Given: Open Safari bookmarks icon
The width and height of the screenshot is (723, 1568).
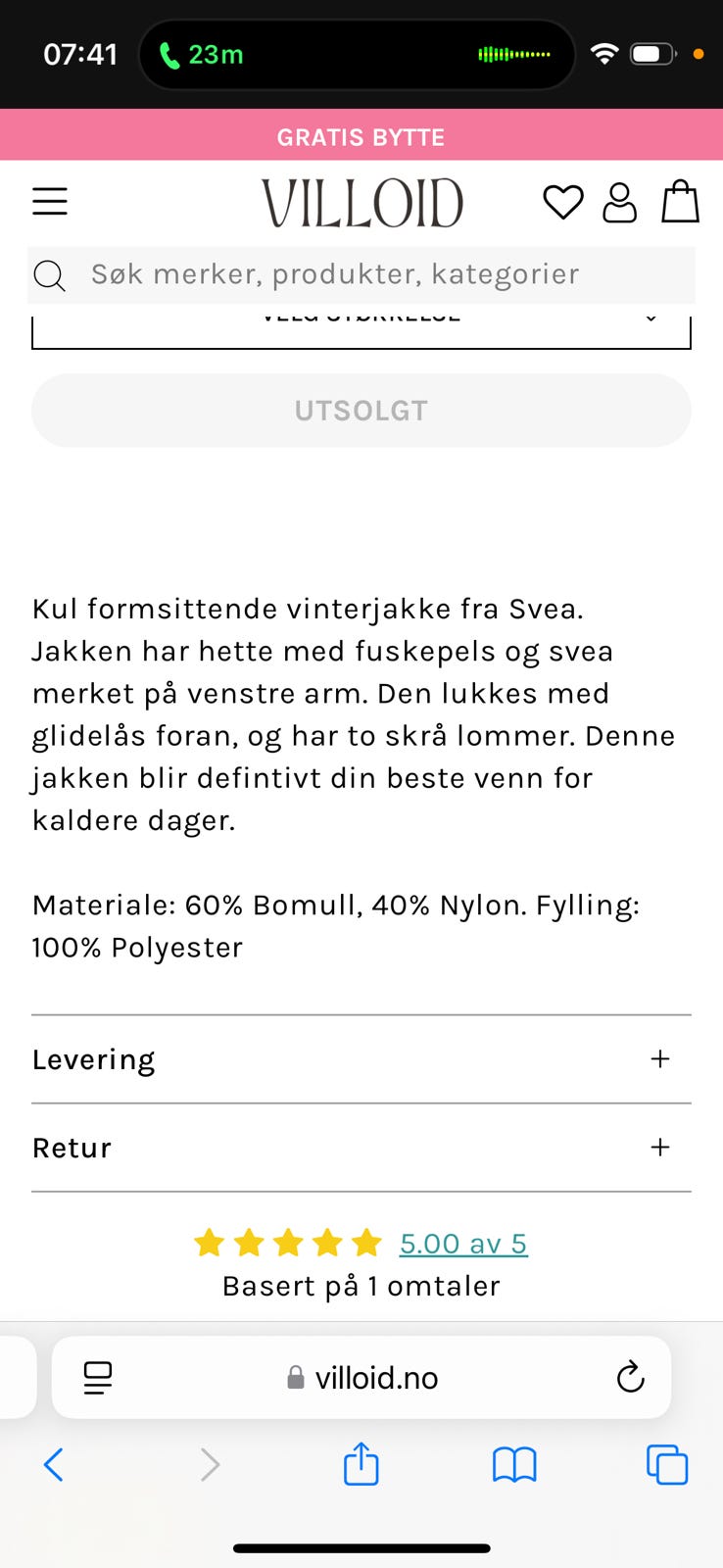Looking at the screenshot, I should pos(513,1464).
